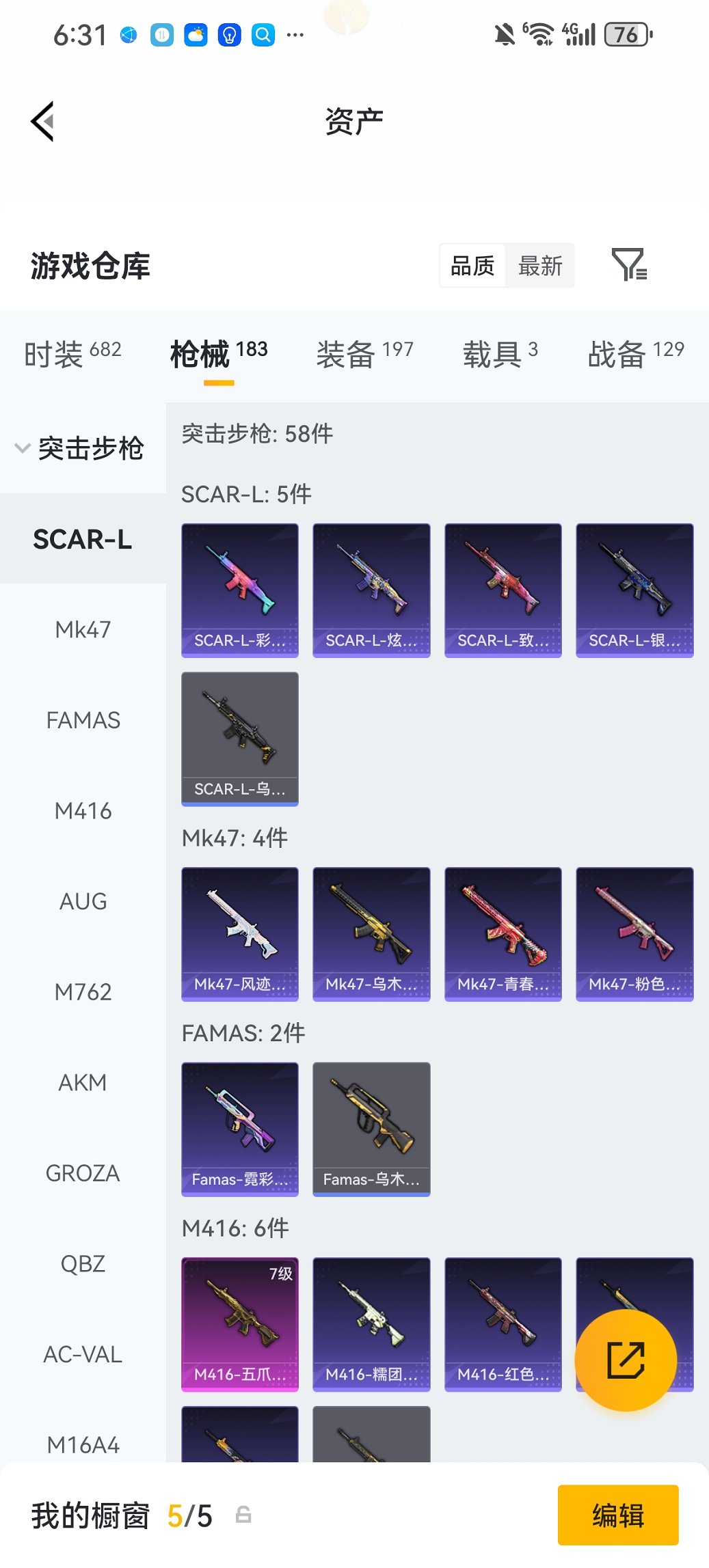709x1568 pixels.
Task: Open the Mk47-风迹 skin tile
Action: tap(240, 934)
